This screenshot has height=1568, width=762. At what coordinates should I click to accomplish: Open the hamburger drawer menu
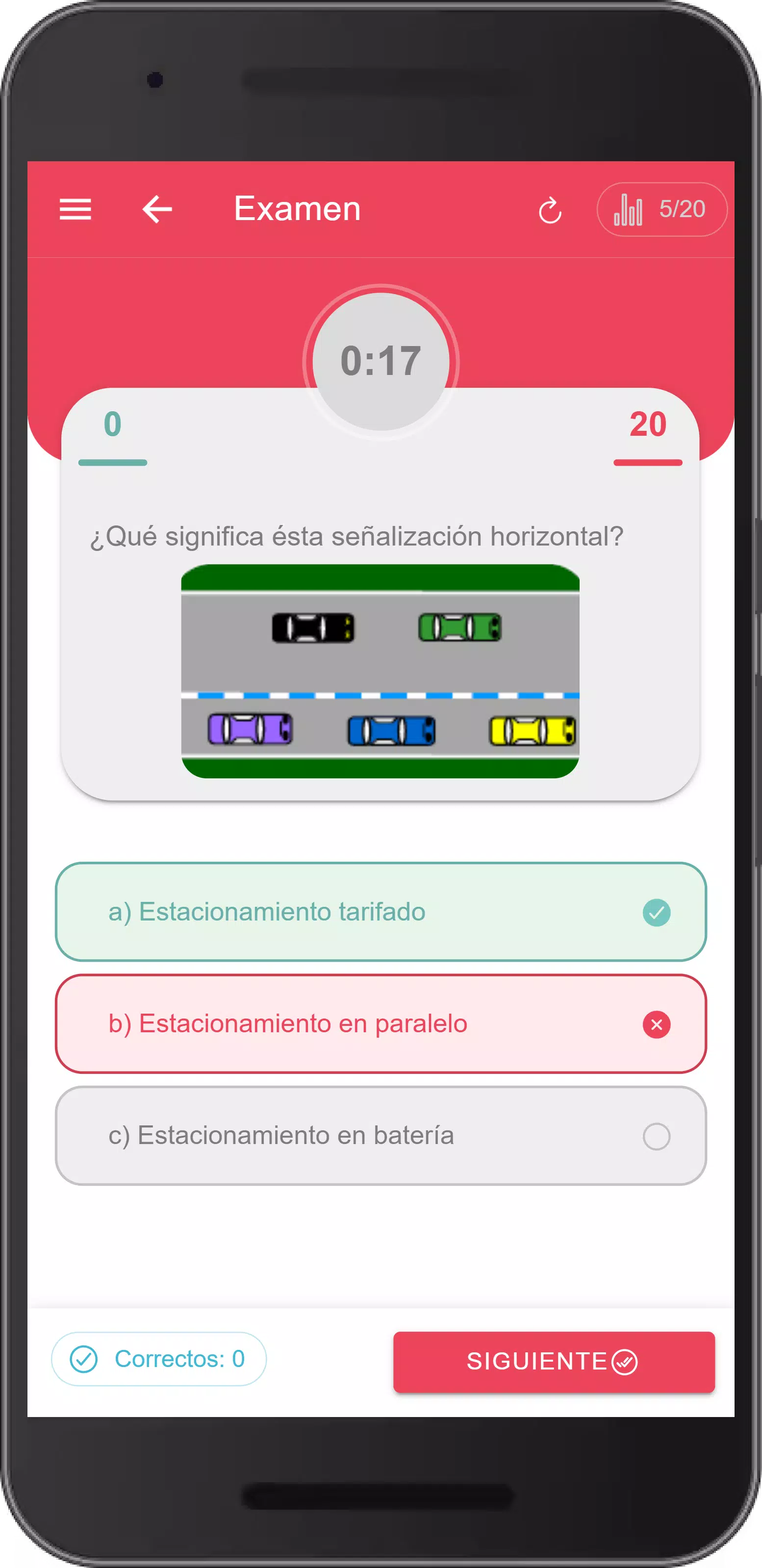click(75, 209)
